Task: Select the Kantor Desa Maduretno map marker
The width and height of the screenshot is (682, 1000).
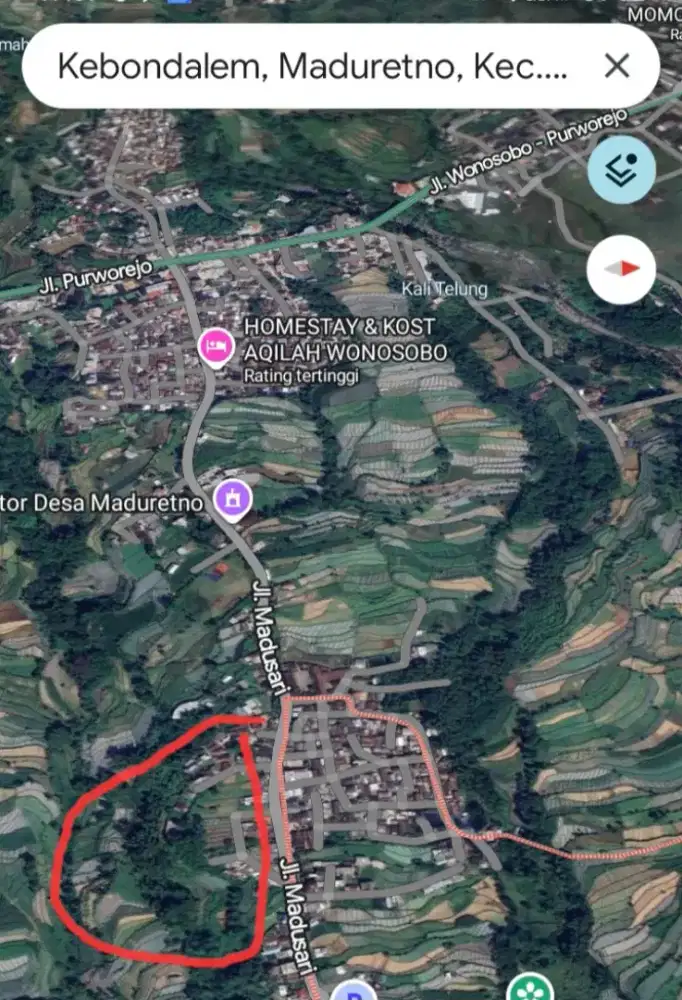Action: point(232,499)
